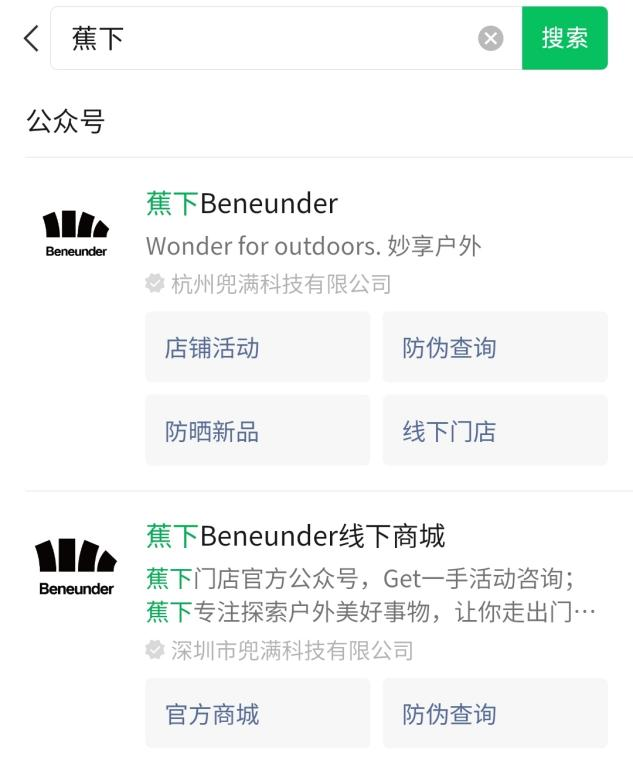633x774 pixels.
Task: Clear the search text
Action: (490, 39)
